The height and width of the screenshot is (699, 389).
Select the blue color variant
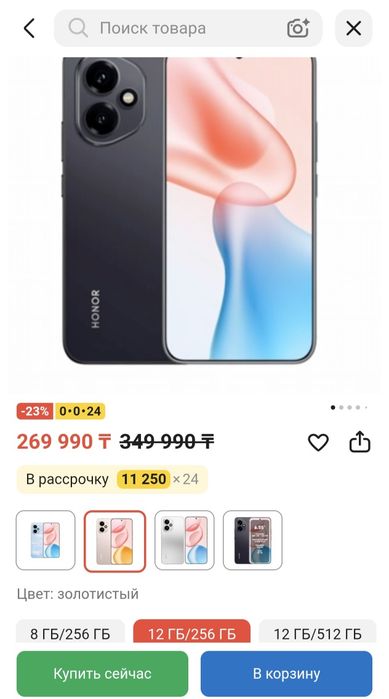(45, 540)
